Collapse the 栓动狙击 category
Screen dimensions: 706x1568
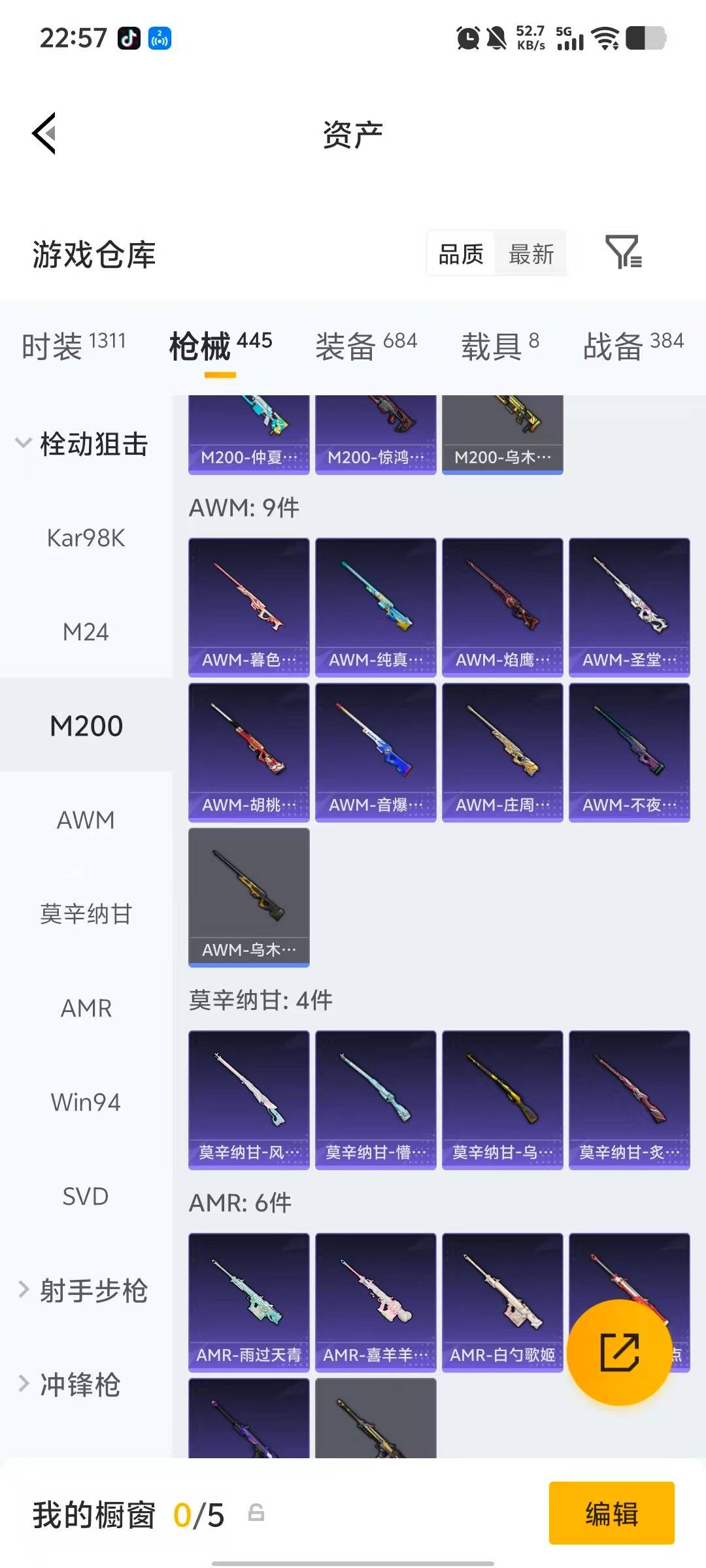pos(82,444)
